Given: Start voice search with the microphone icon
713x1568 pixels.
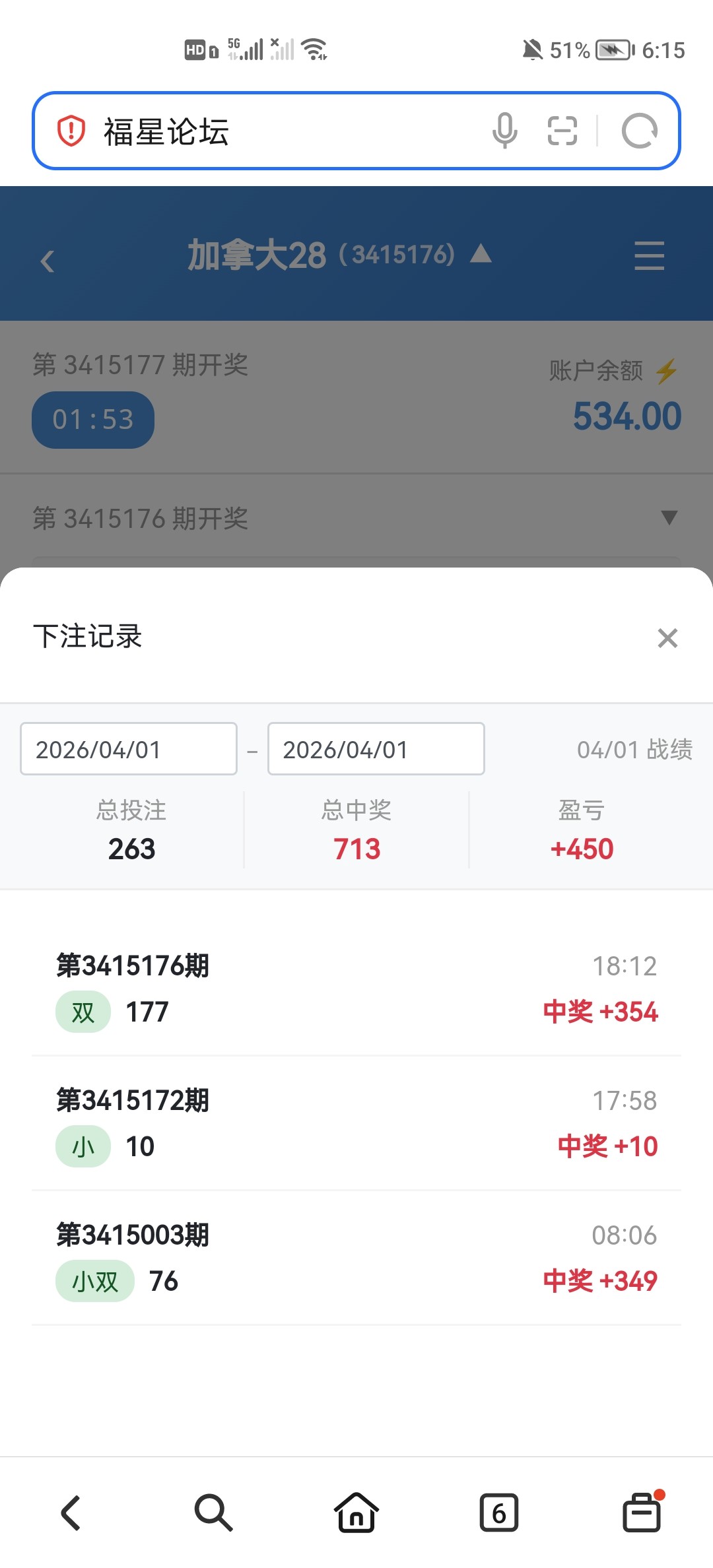Looking at the screenshot, I should (504, 131).
